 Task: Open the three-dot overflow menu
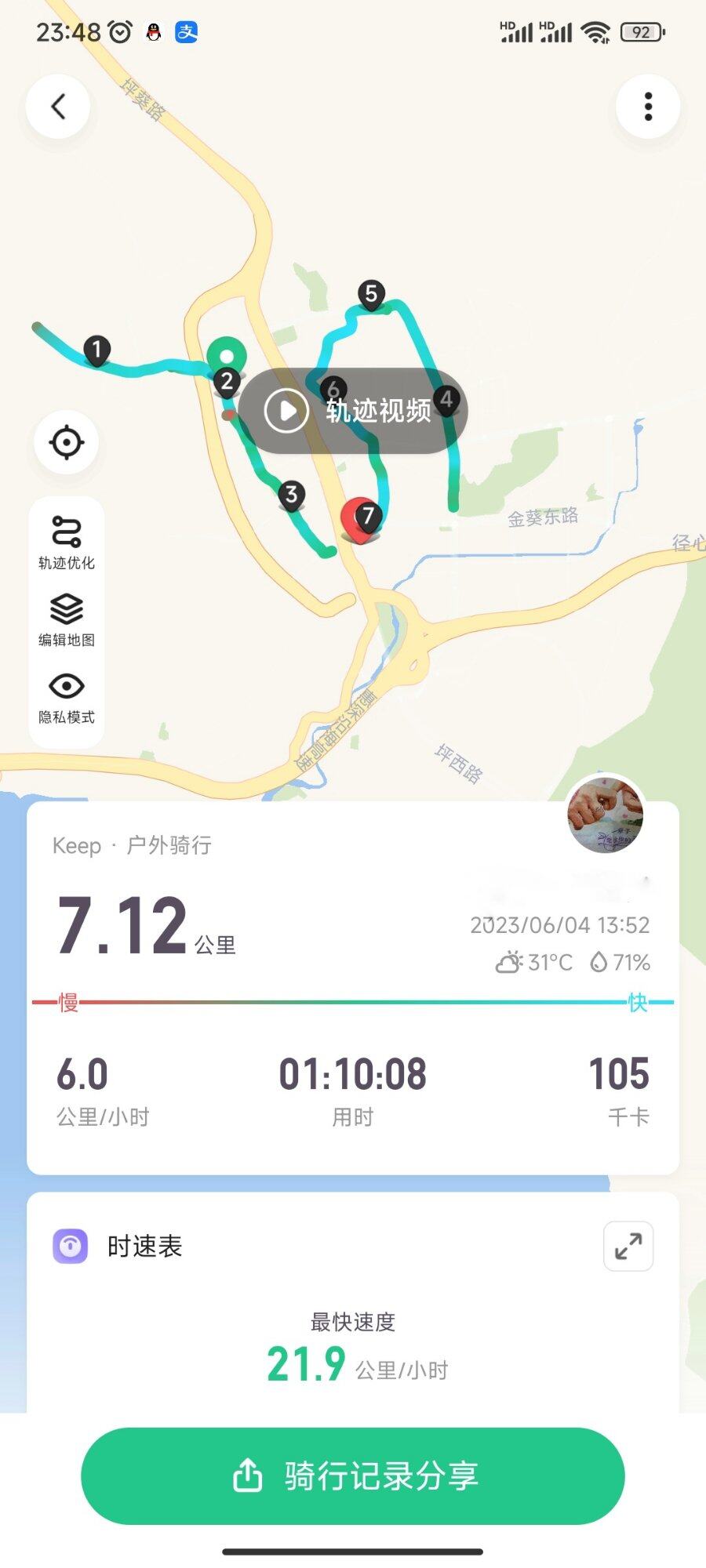(647, 107)
